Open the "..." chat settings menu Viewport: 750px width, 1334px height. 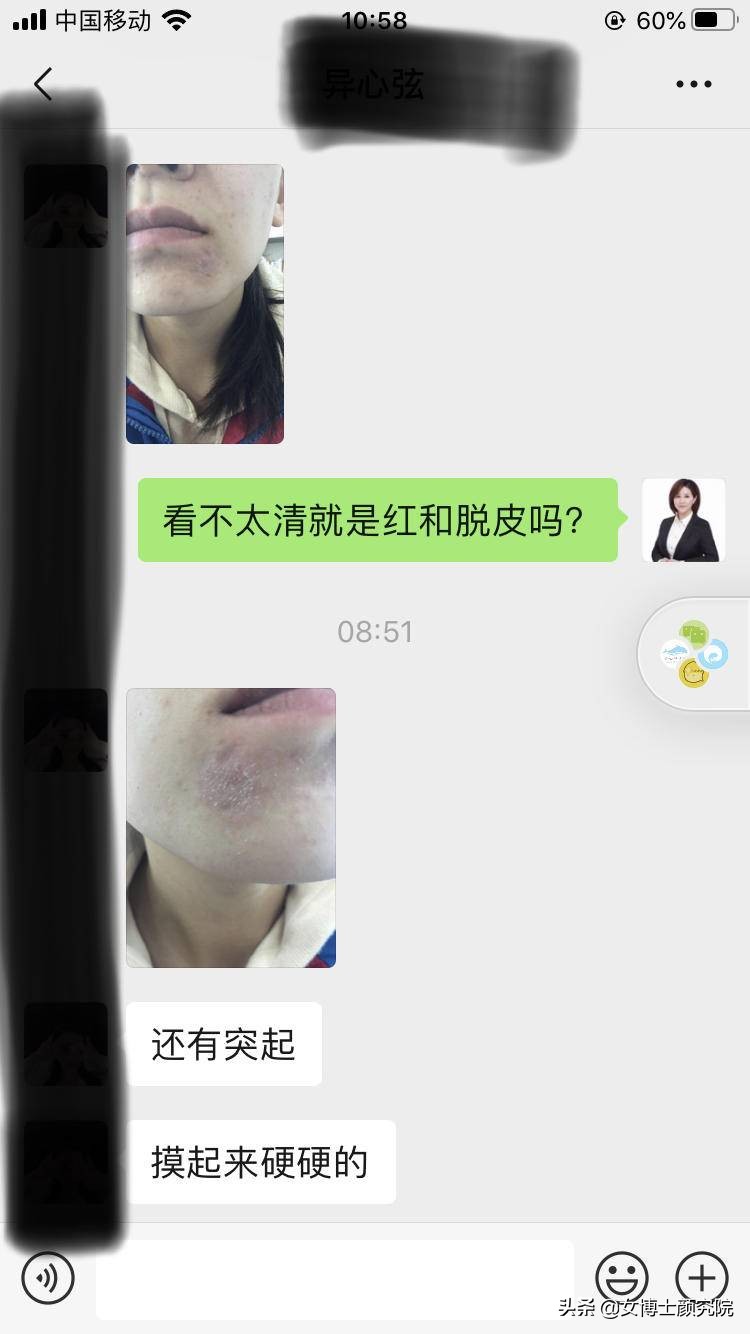(x=694, y=84)
